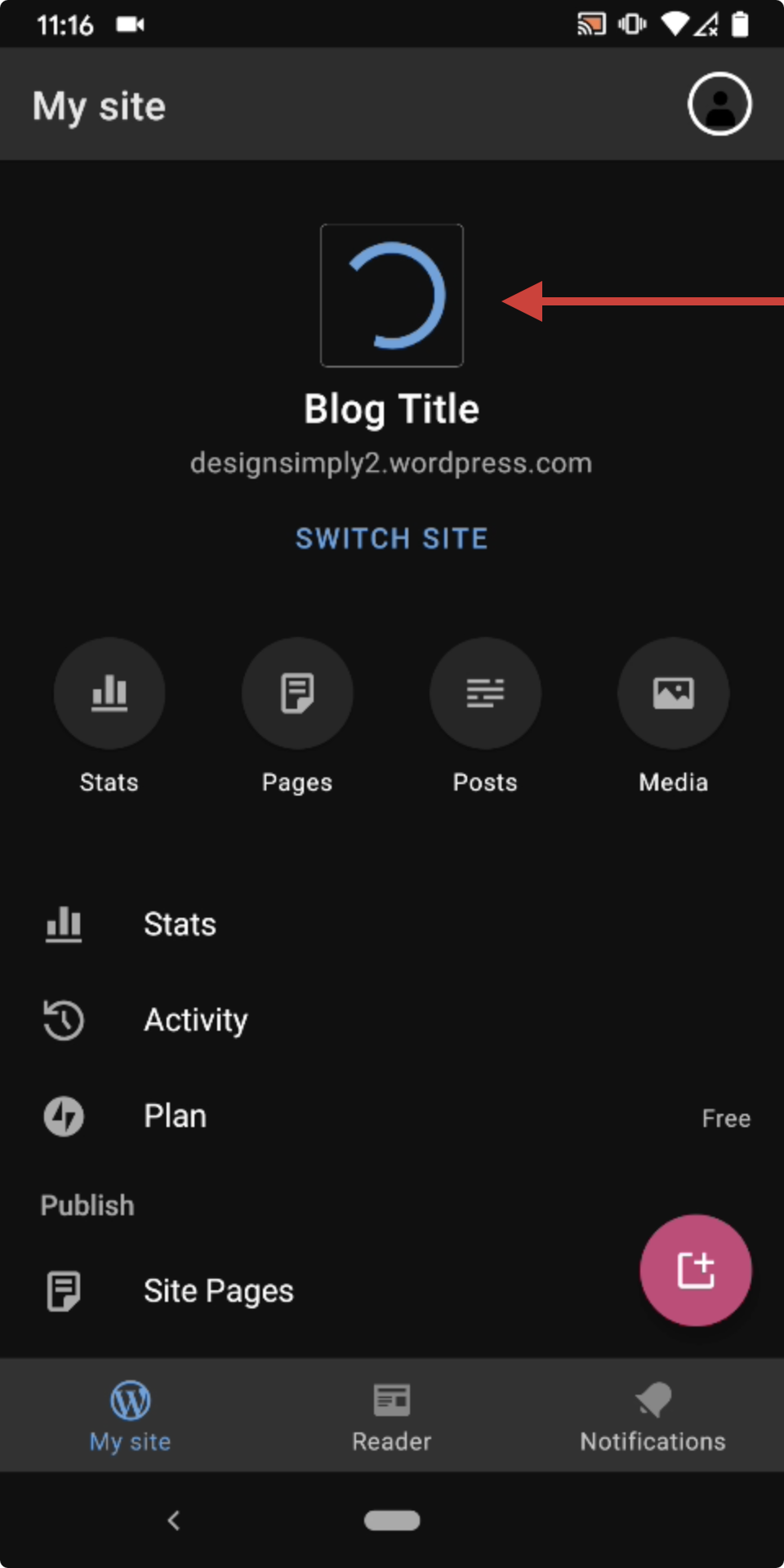
Task: Switch to the Reader tab
Action: coord(392,1416)
